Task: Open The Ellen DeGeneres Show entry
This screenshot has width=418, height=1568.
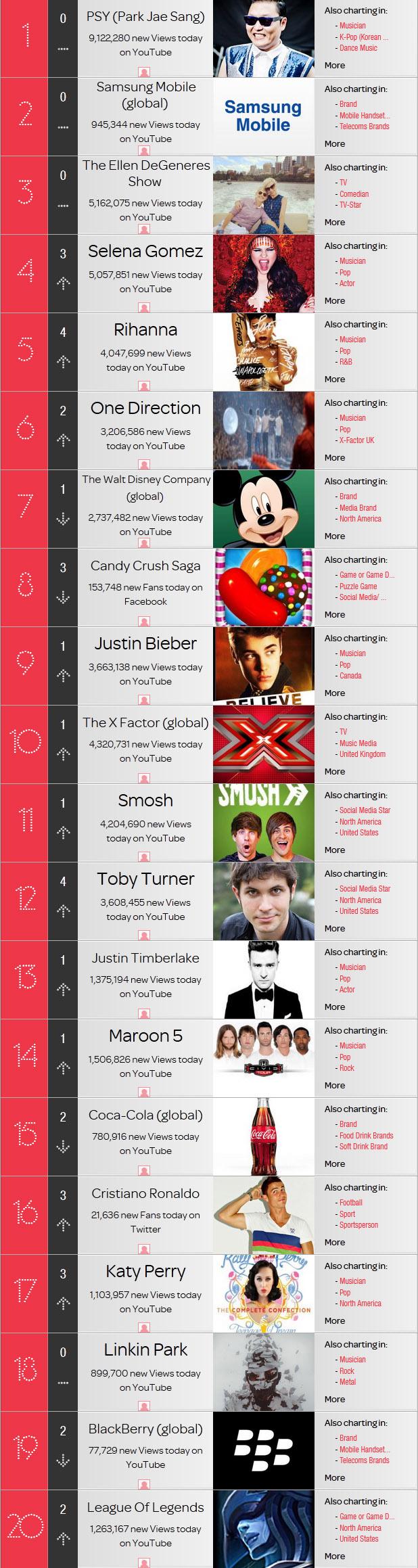Action: (x=145, y=172)
